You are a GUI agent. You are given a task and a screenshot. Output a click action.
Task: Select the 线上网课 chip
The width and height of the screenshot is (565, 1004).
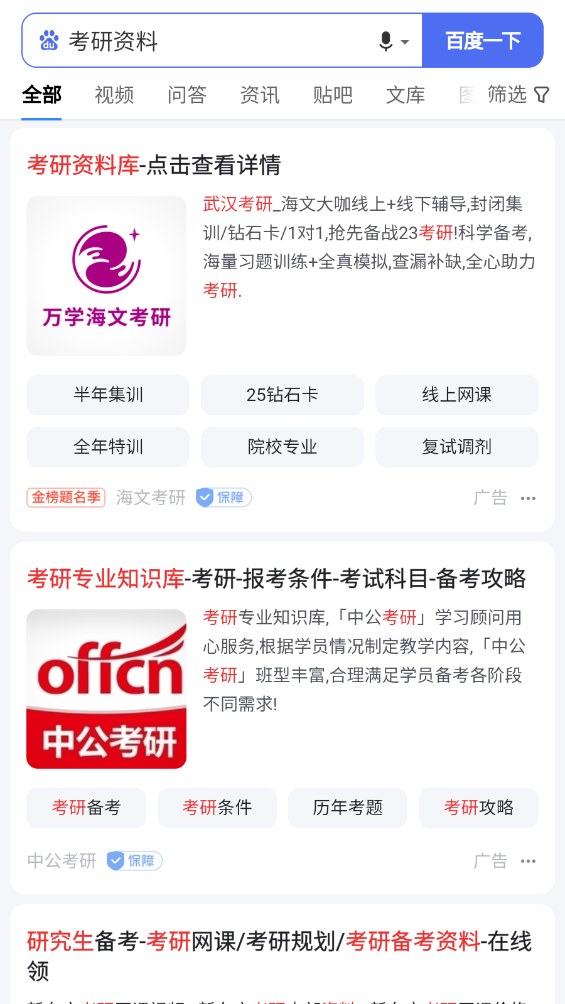457,394
